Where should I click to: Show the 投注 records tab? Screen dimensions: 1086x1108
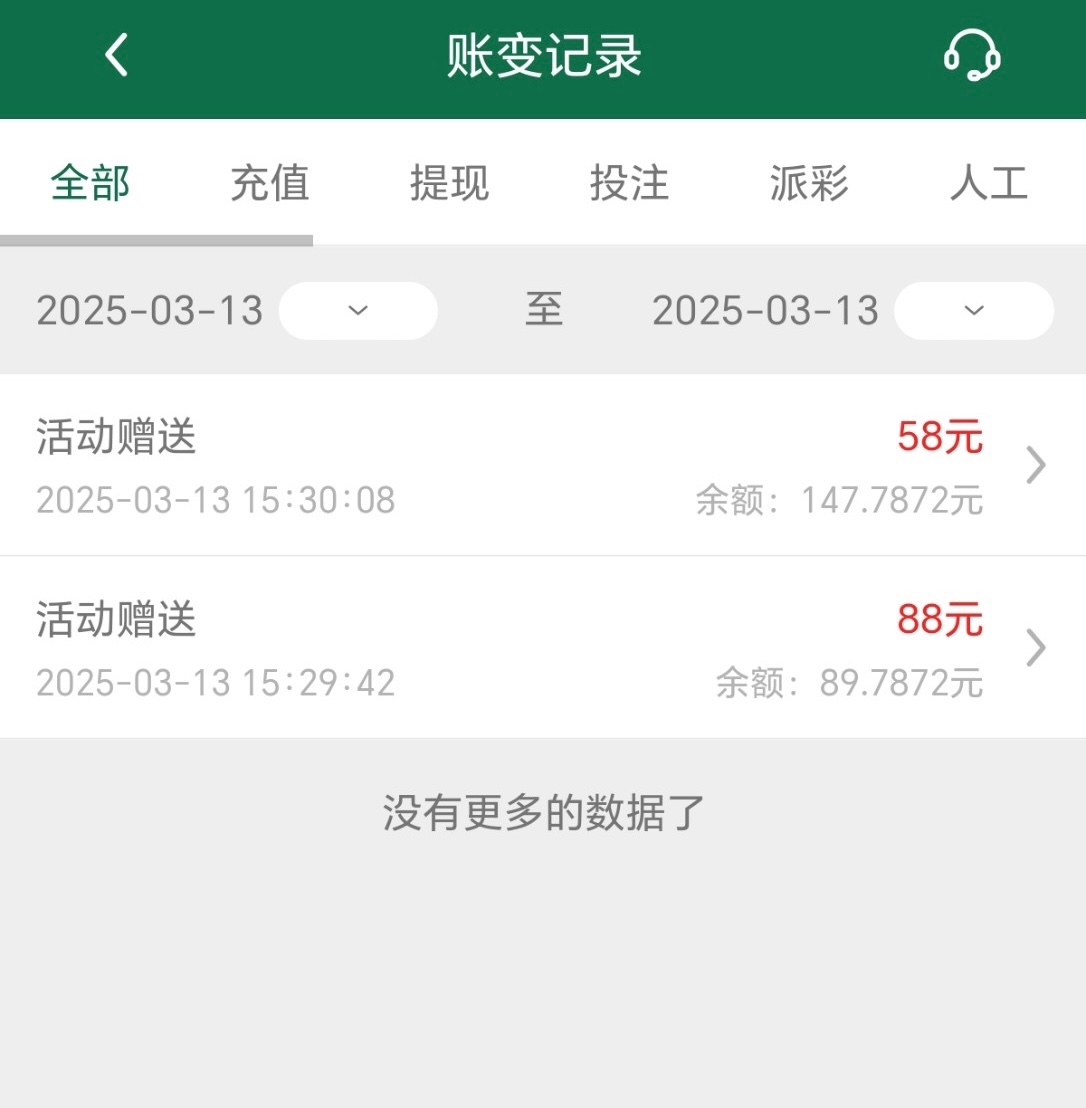(629, 184)
